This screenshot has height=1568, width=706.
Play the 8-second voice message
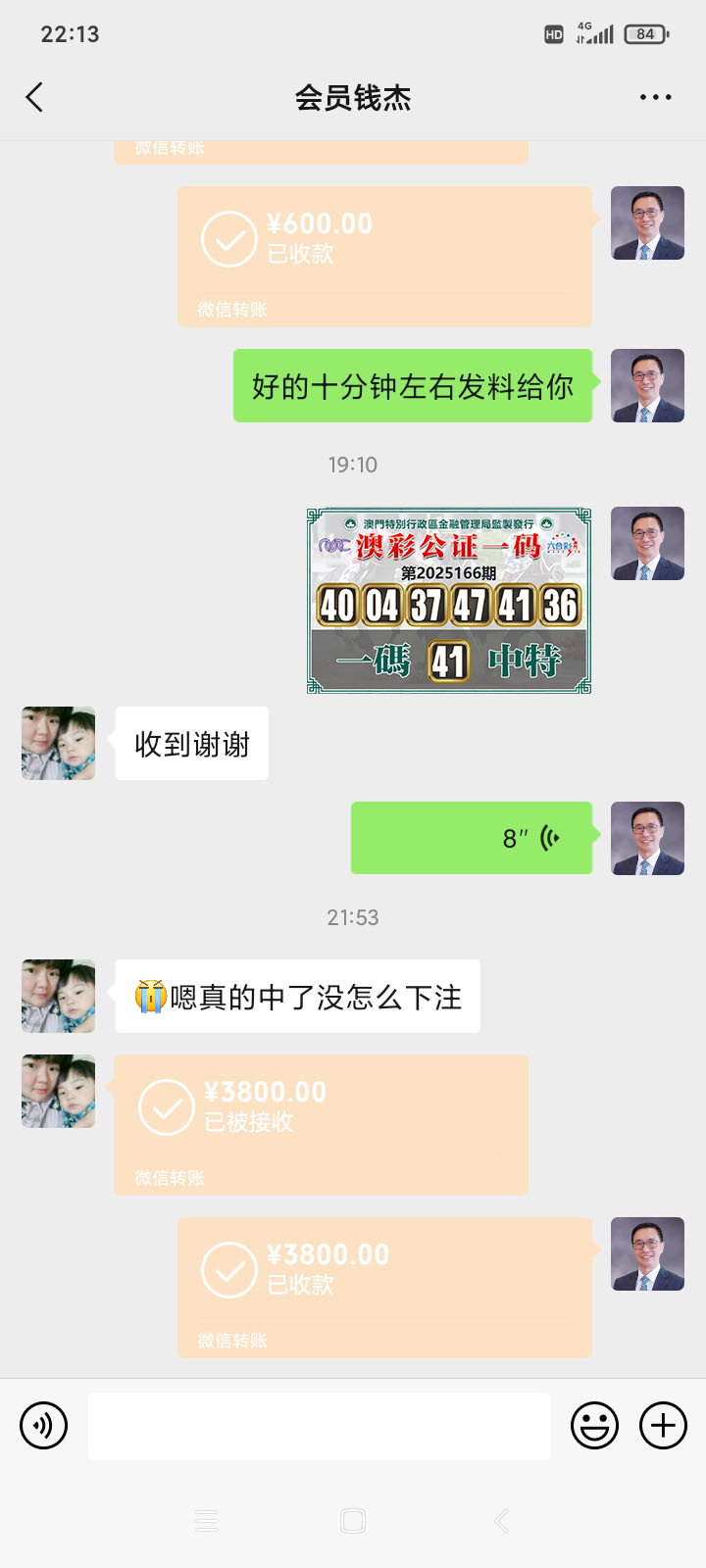[x=472, y=838]
